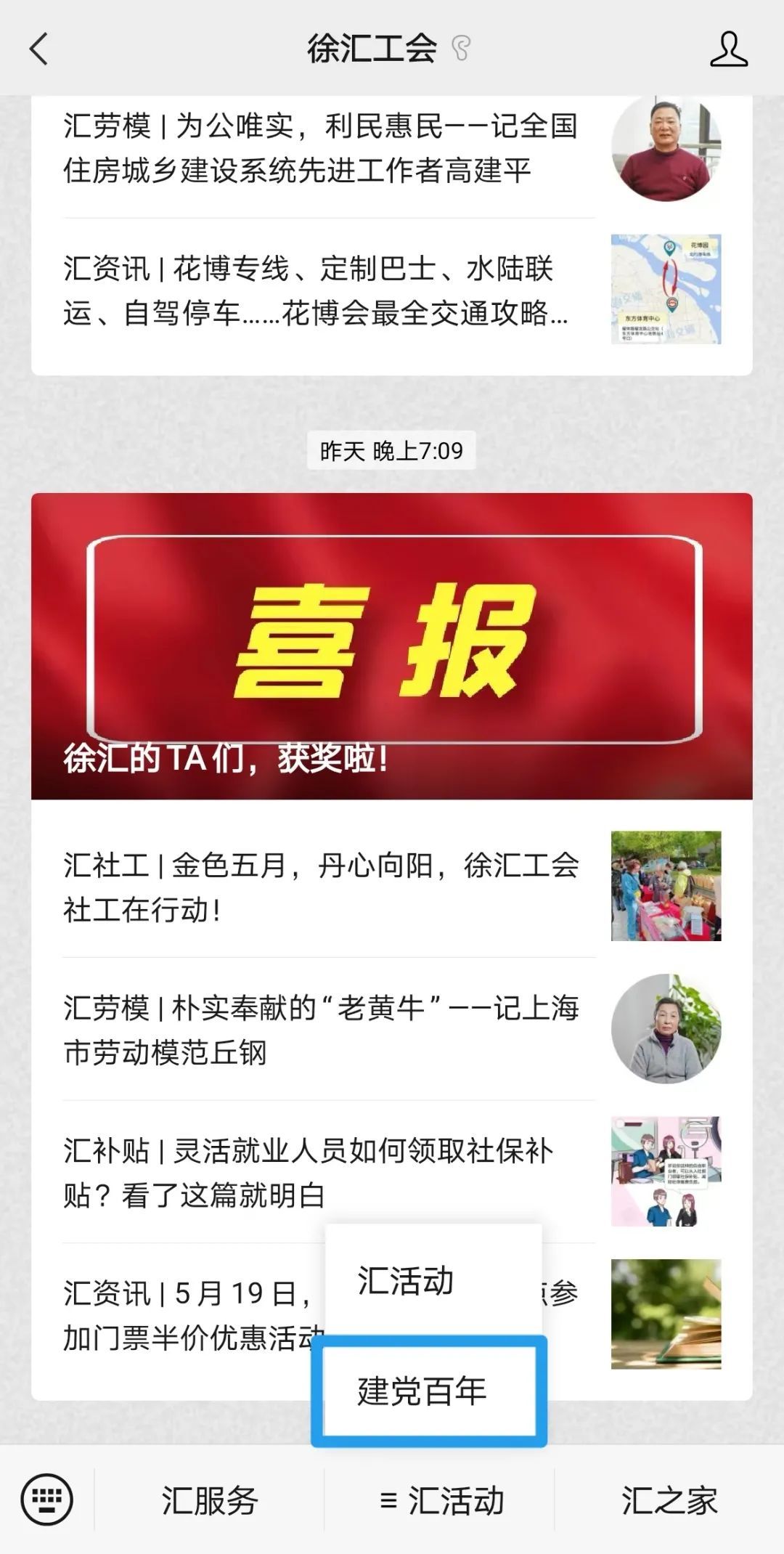Screen dimensions: 784x1554
Task: Open the 汇之家 bottom menu
Action: click(x=669, y=1500)
